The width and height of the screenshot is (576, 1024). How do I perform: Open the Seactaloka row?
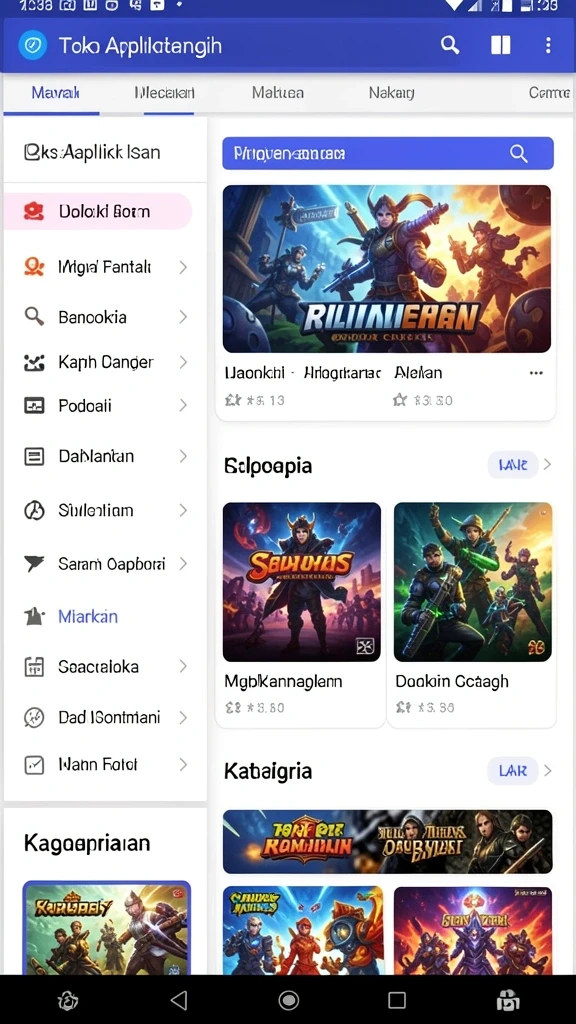[x=106, y=667]
